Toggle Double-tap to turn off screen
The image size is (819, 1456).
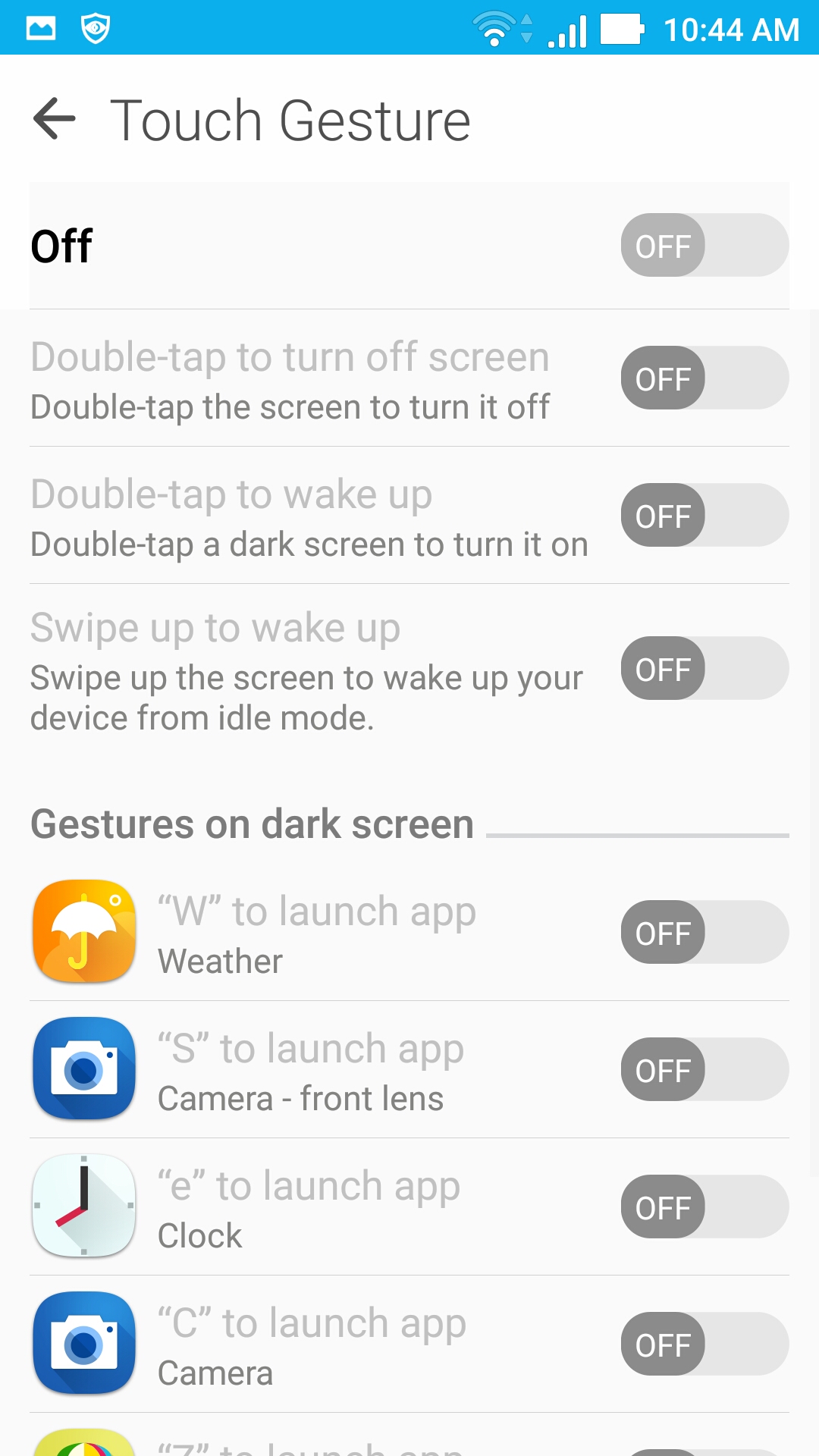pos(704,378)
